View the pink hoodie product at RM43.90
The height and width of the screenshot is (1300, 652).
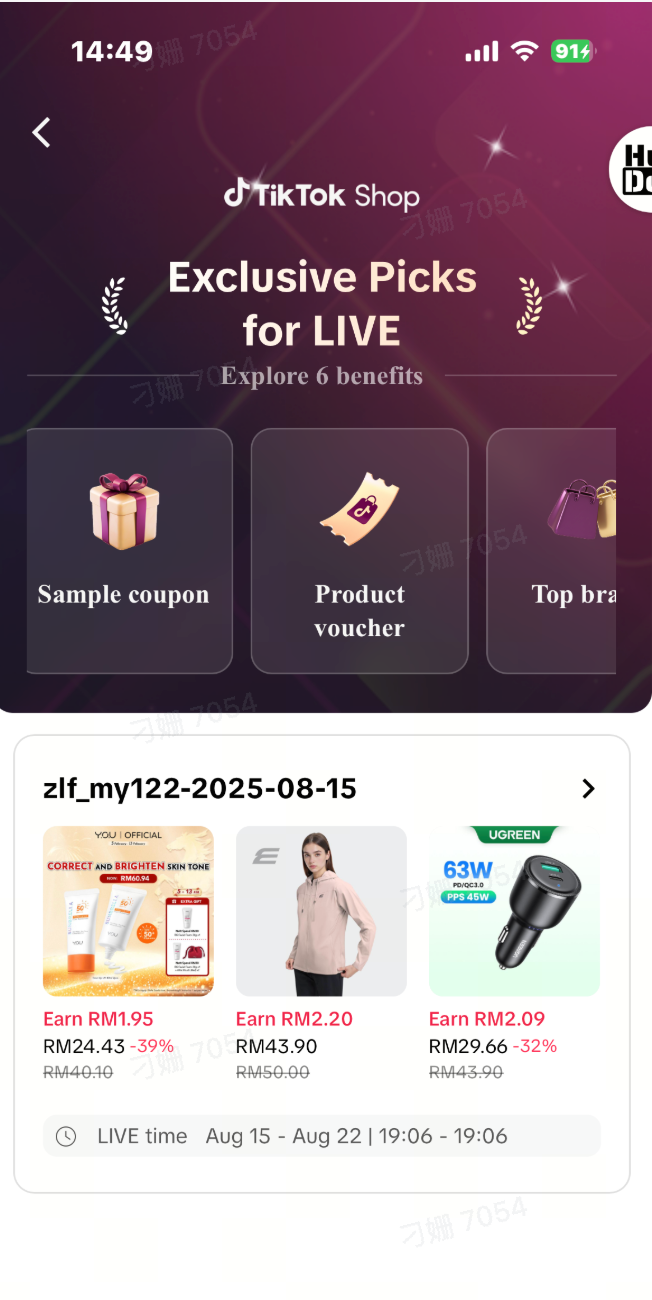(321, 911)
